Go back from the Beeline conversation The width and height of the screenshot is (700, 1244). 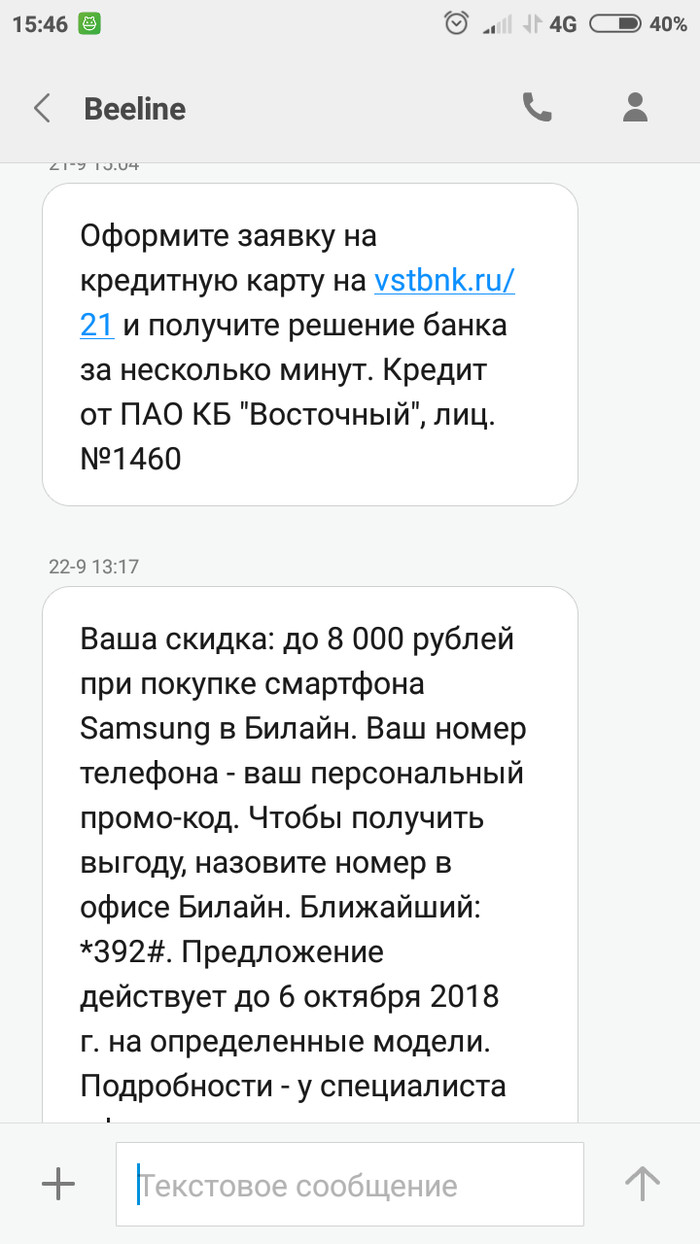coord(42,108)
